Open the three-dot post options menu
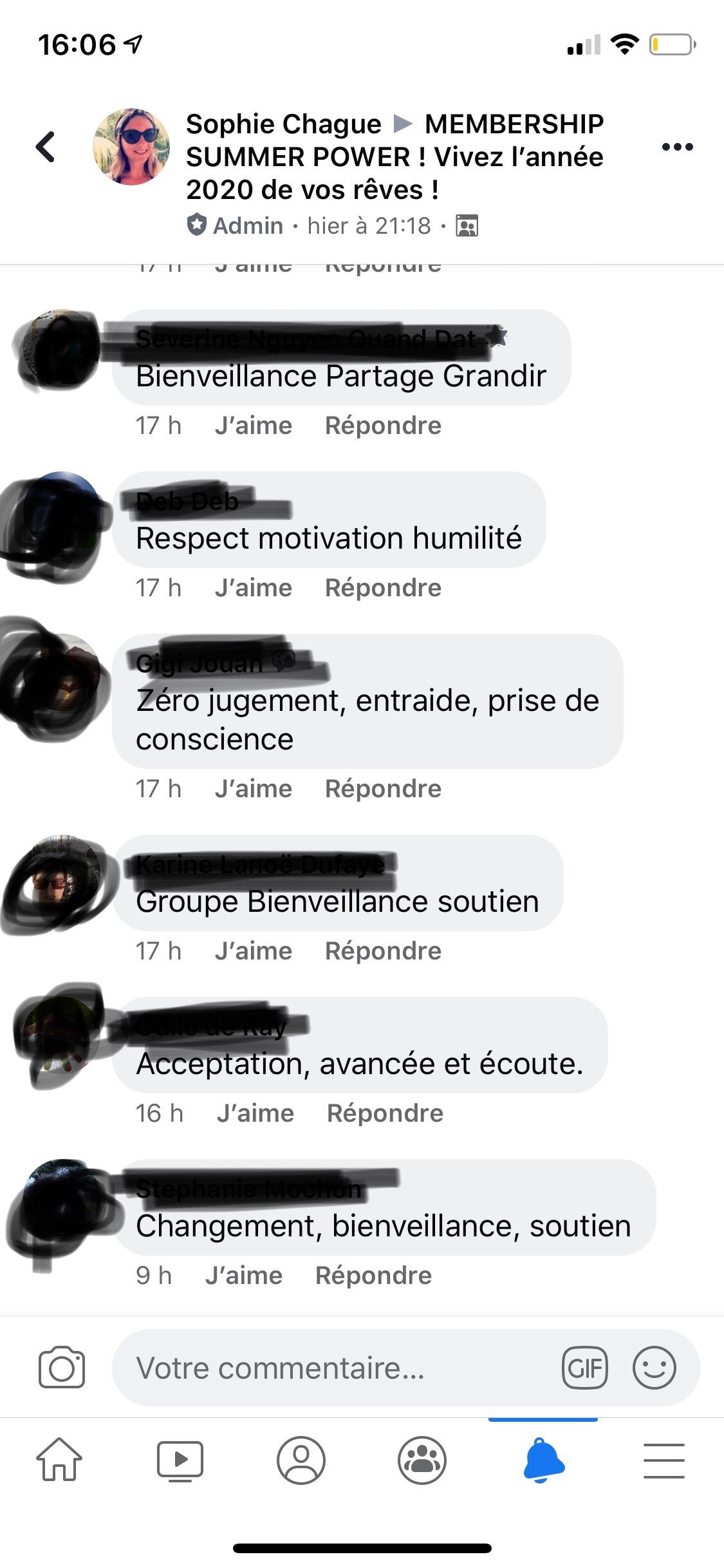Image resolution: width=724 pixels, height=1568 pixels. pyautogui.click(x=677, y=147)
